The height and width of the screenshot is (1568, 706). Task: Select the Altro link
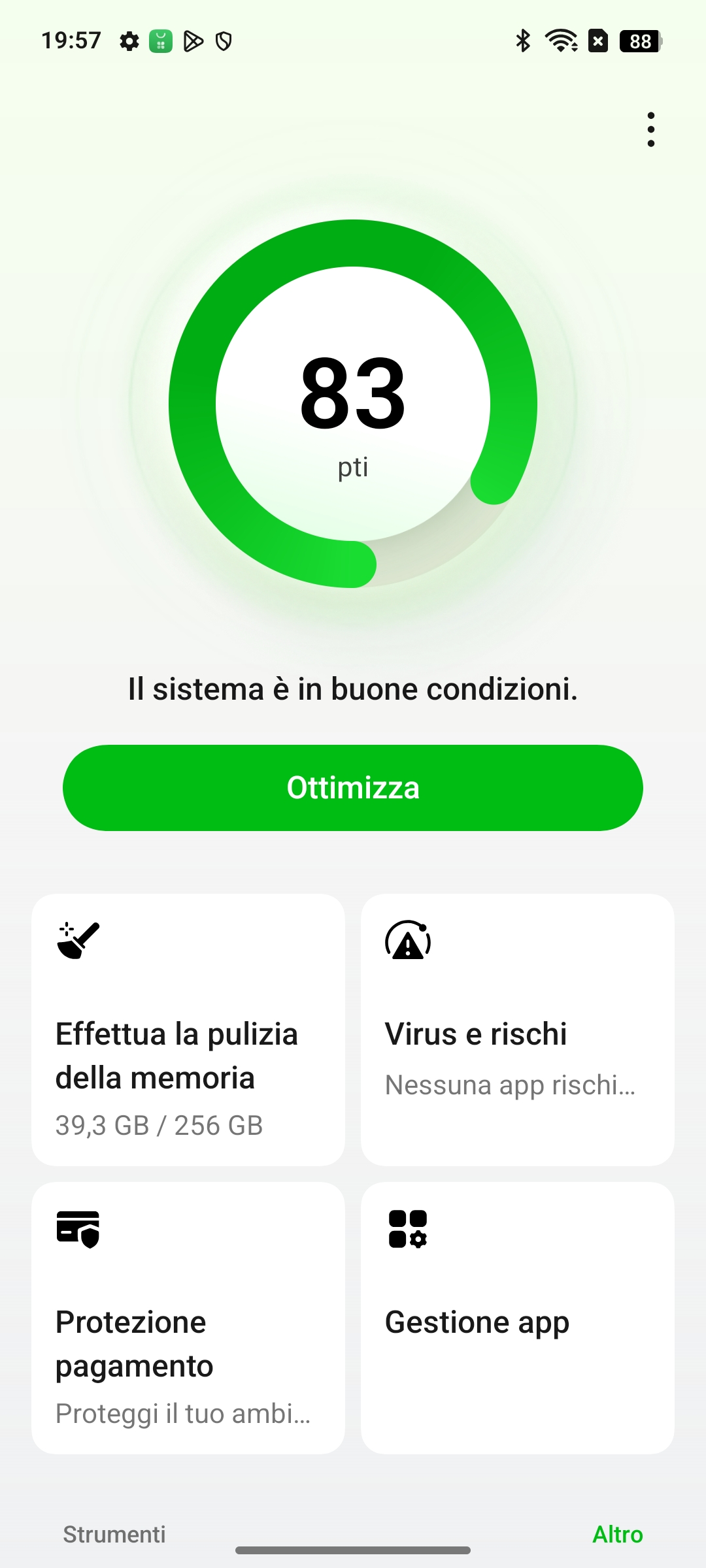(618, 1534)
